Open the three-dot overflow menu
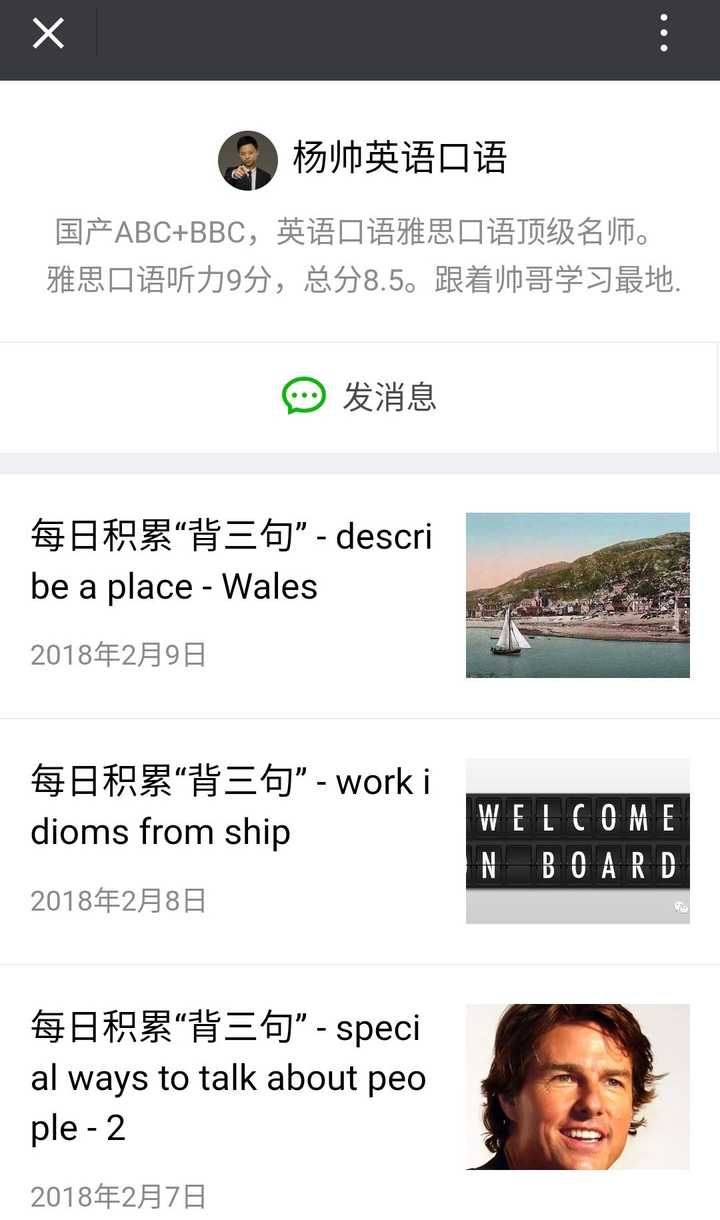 664,34
